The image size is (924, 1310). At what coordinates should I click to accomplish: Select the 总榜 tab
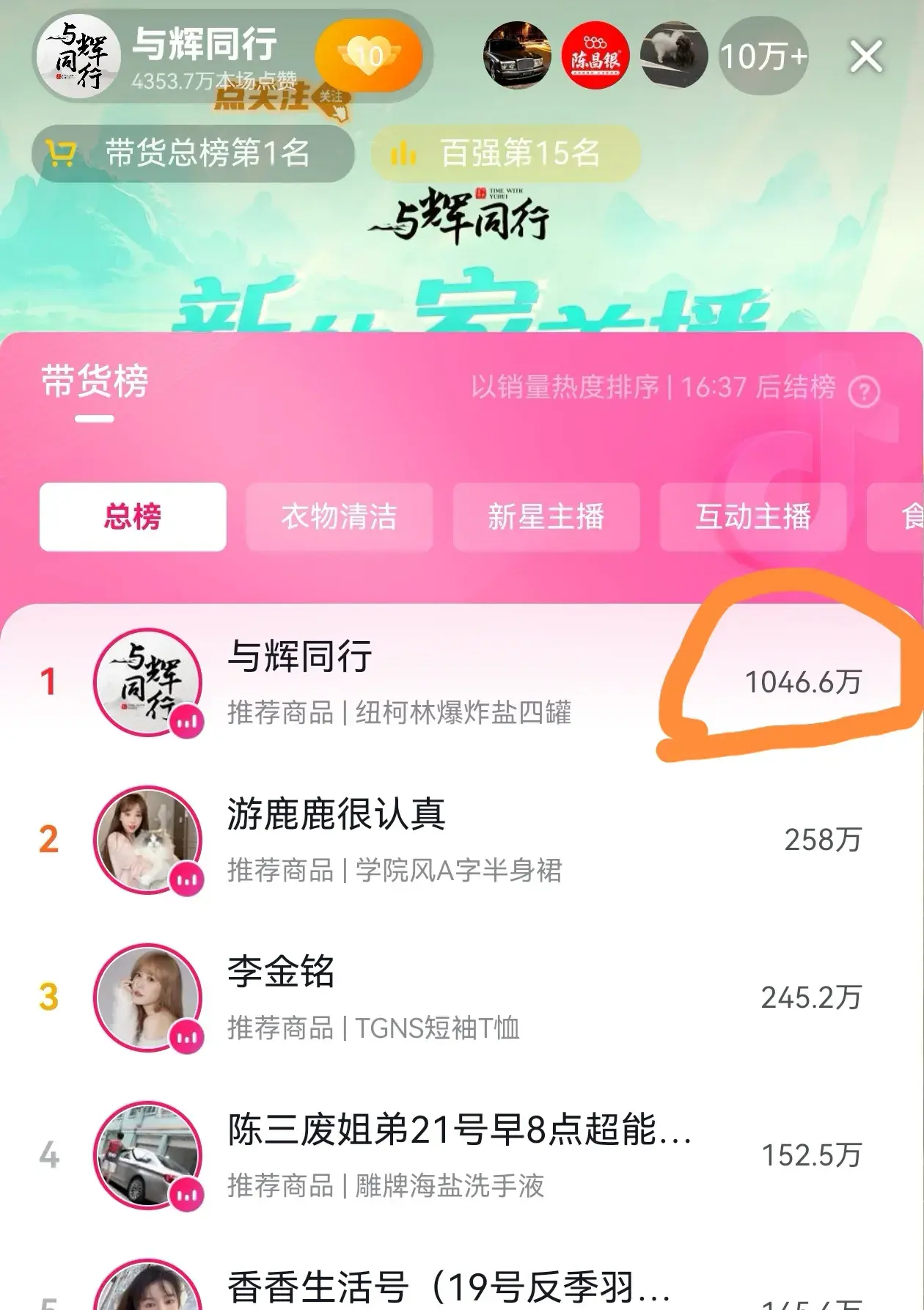point(133,517)
